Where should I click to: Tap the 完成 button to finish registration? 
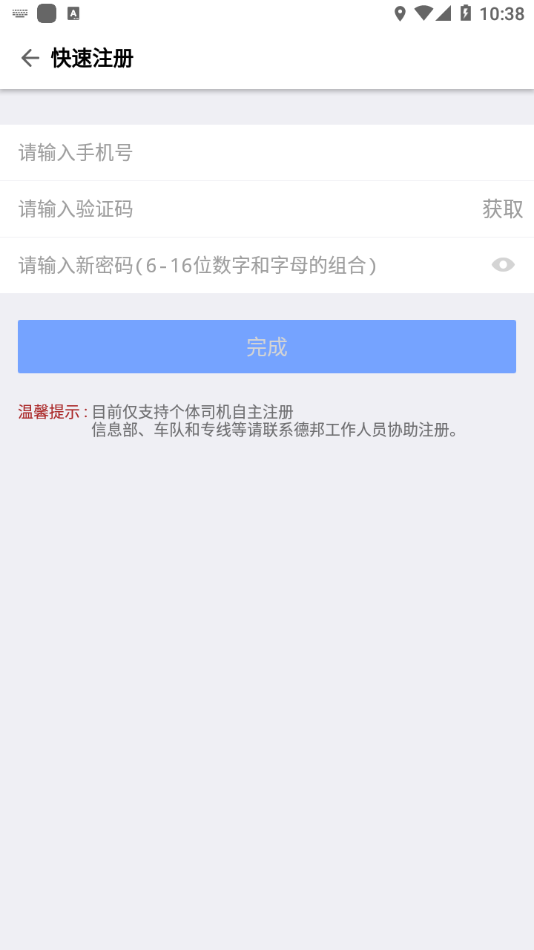click(267, 347)
